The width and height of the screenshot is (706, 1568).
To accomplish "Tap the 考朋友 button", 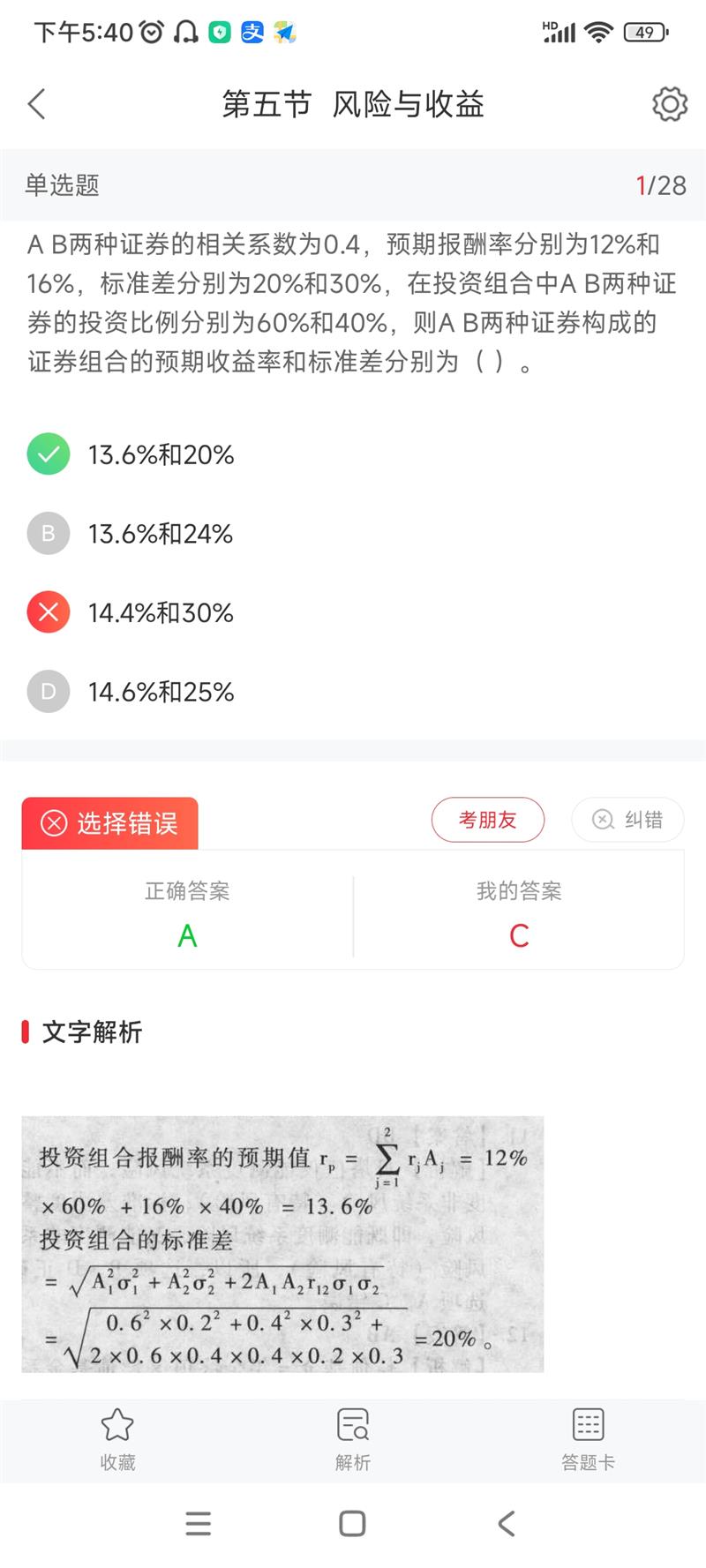I will [487, 820].
